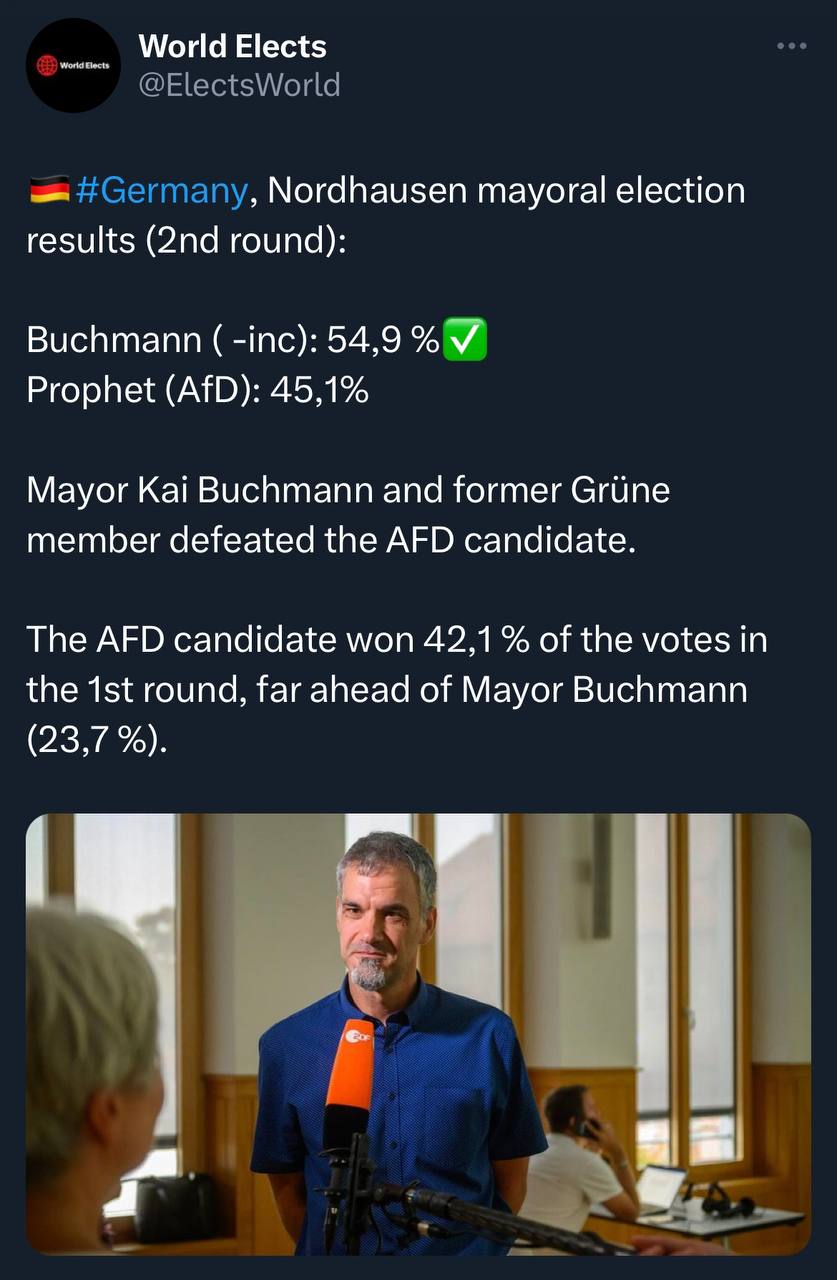Open the #Germany hashtag link

[x=160, y=190]
